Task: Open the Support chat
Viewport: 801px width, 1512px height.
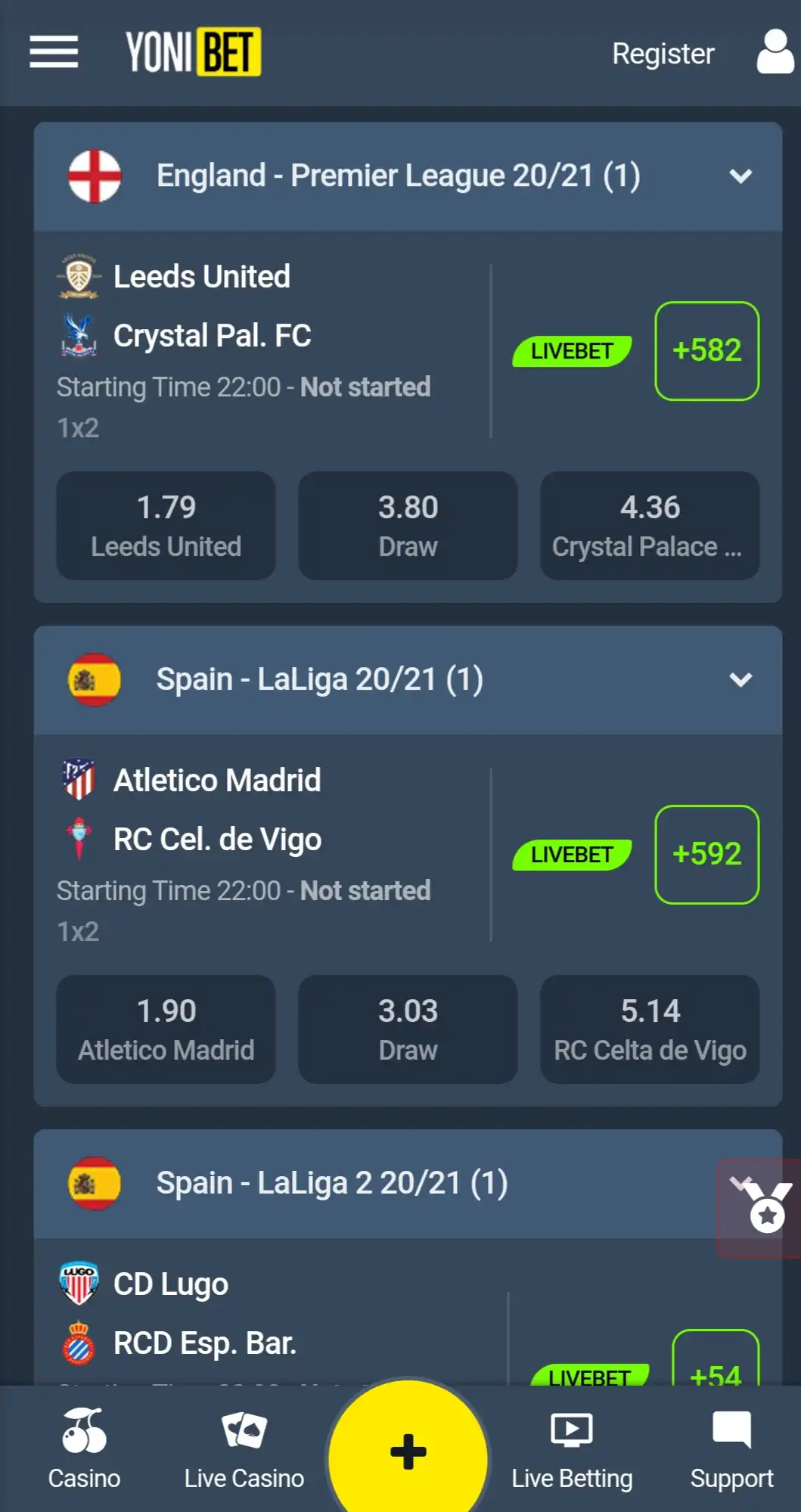Action: pos(731,1450)
